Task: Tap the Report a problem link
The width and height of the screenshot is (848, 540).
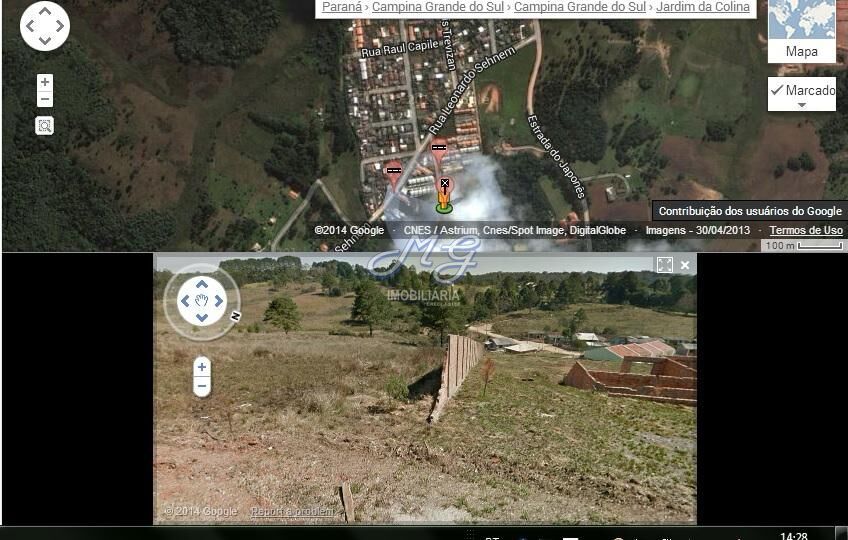Action: tap(292, 512)
